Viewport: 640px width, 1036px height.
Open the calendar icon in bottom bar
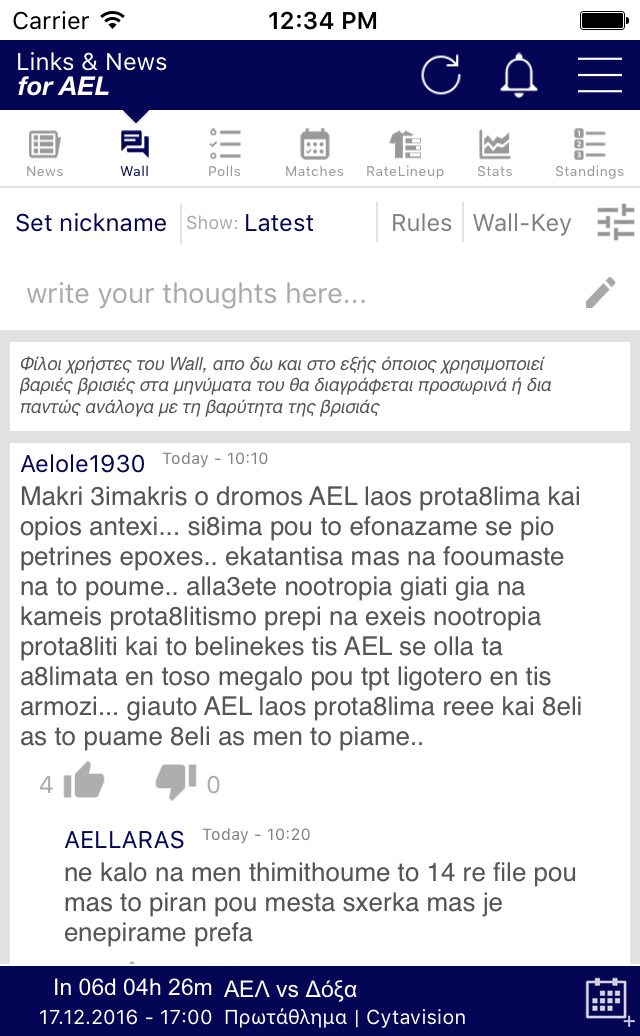point(608,1001)
